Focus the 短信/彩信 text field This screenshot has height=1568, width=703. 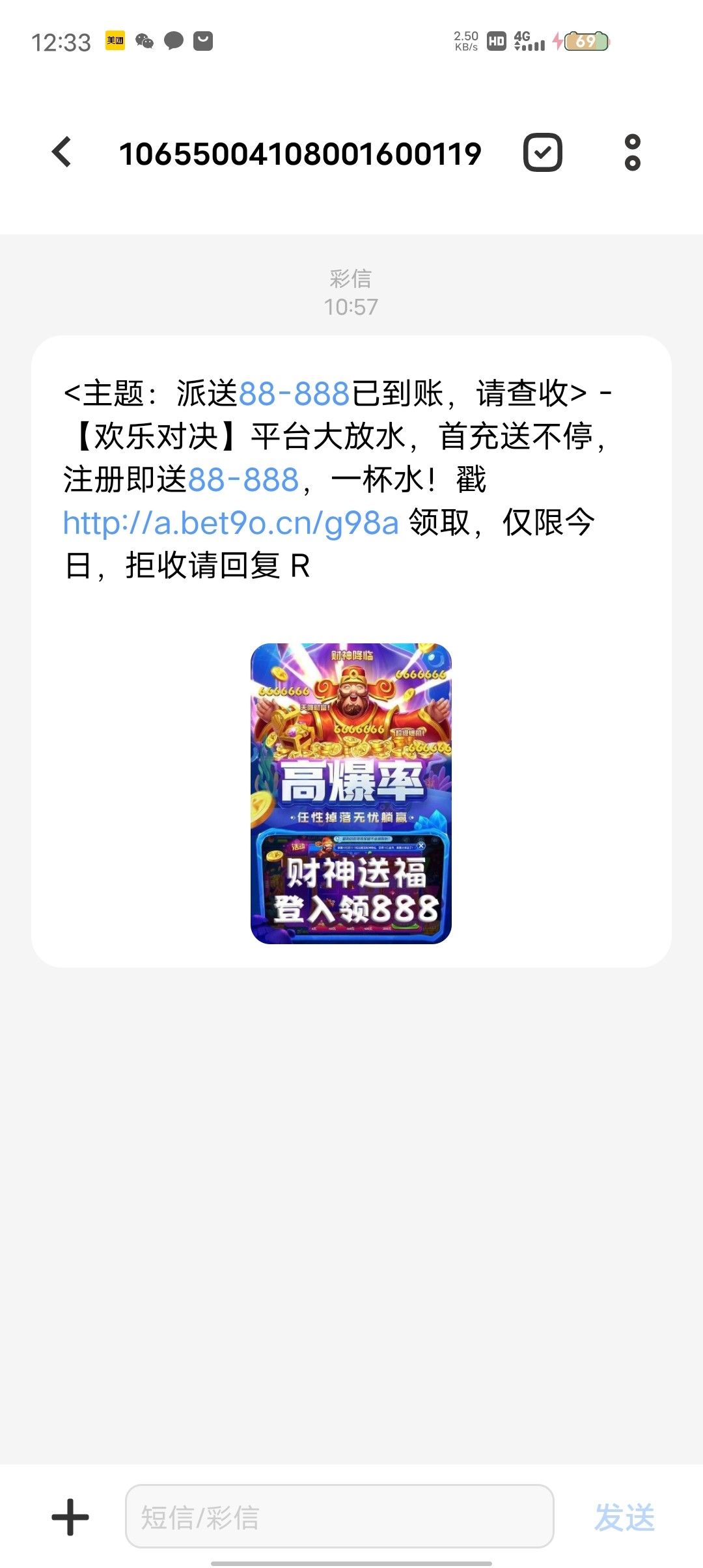coord(338,1517)
